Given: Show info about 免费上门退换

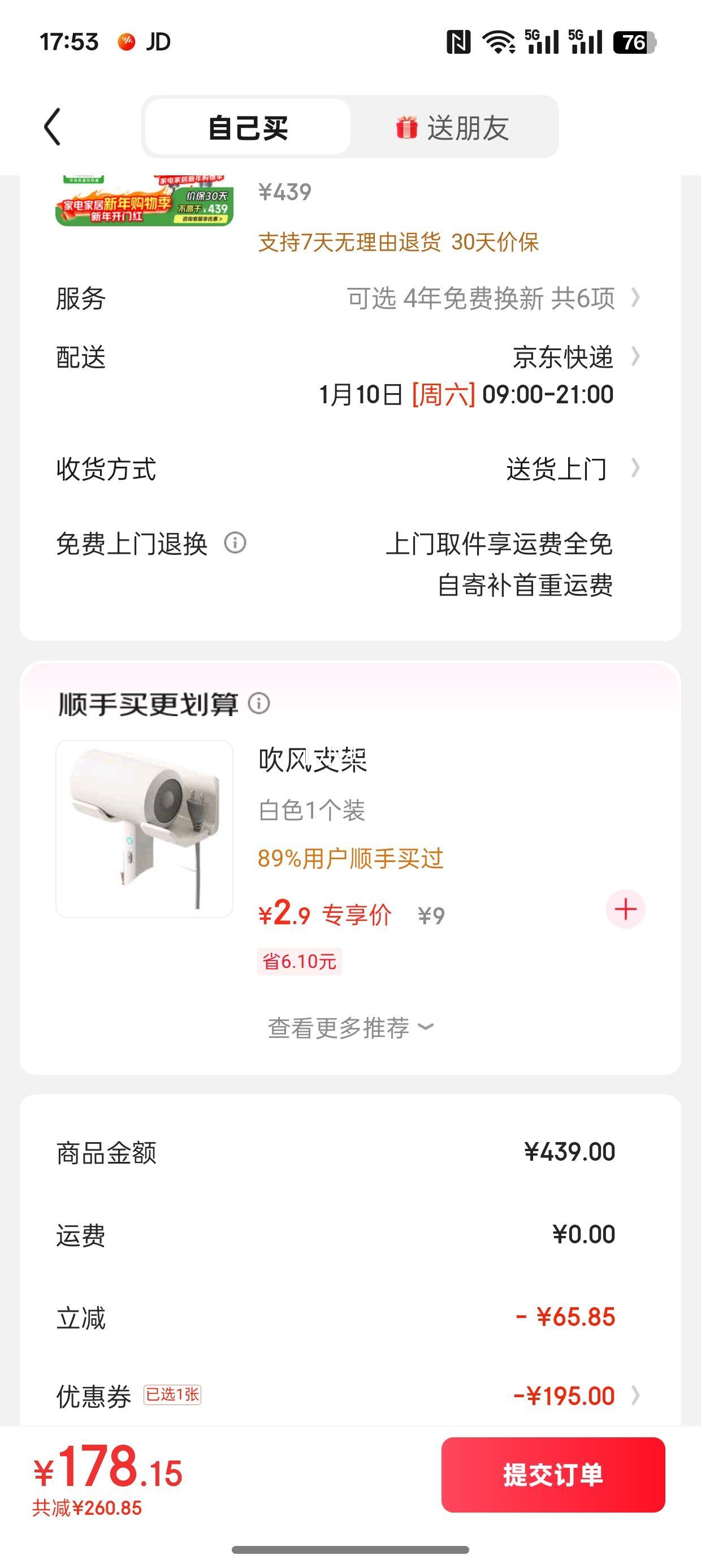Looking at the screenshot, I should point(236,542).
